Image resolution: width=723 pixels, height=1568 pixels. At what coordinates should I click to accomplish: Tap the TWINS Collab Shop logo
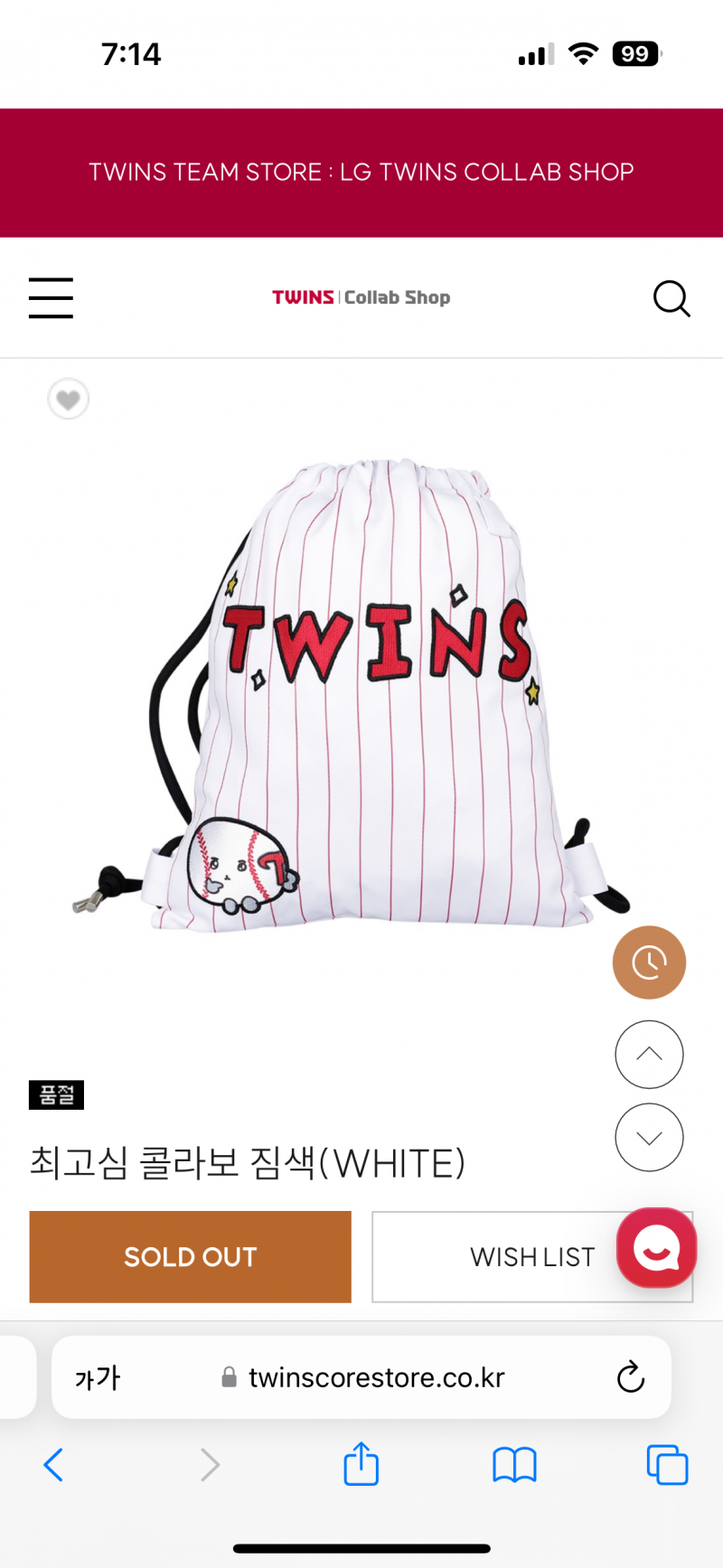pos(361,297)
